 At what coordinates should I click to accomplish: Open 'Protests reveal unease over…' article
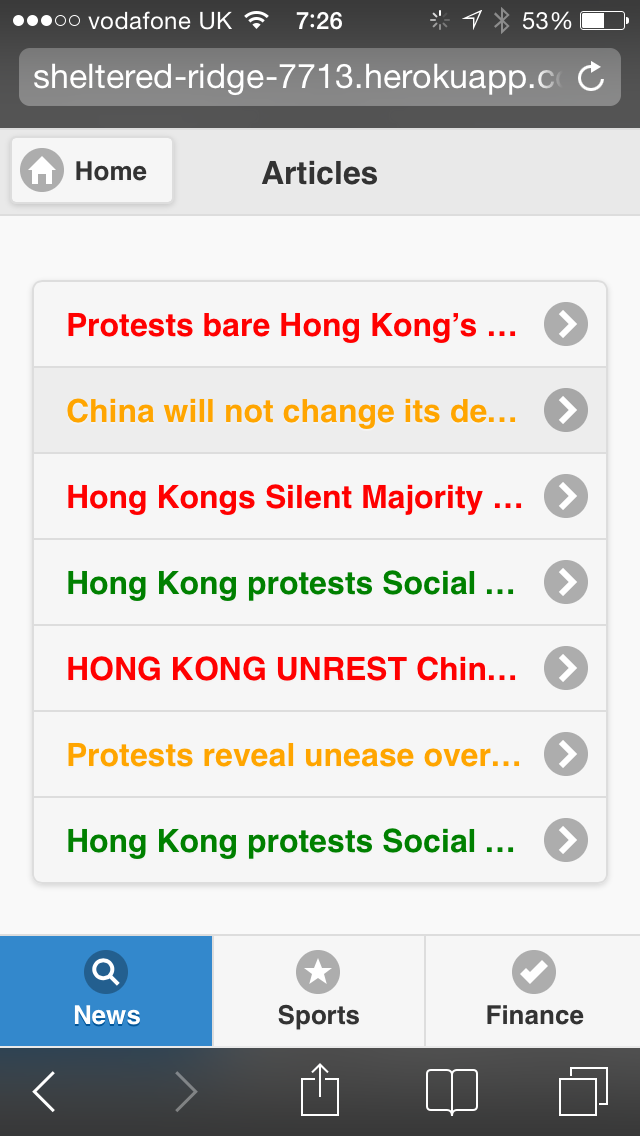click(320, 754)
